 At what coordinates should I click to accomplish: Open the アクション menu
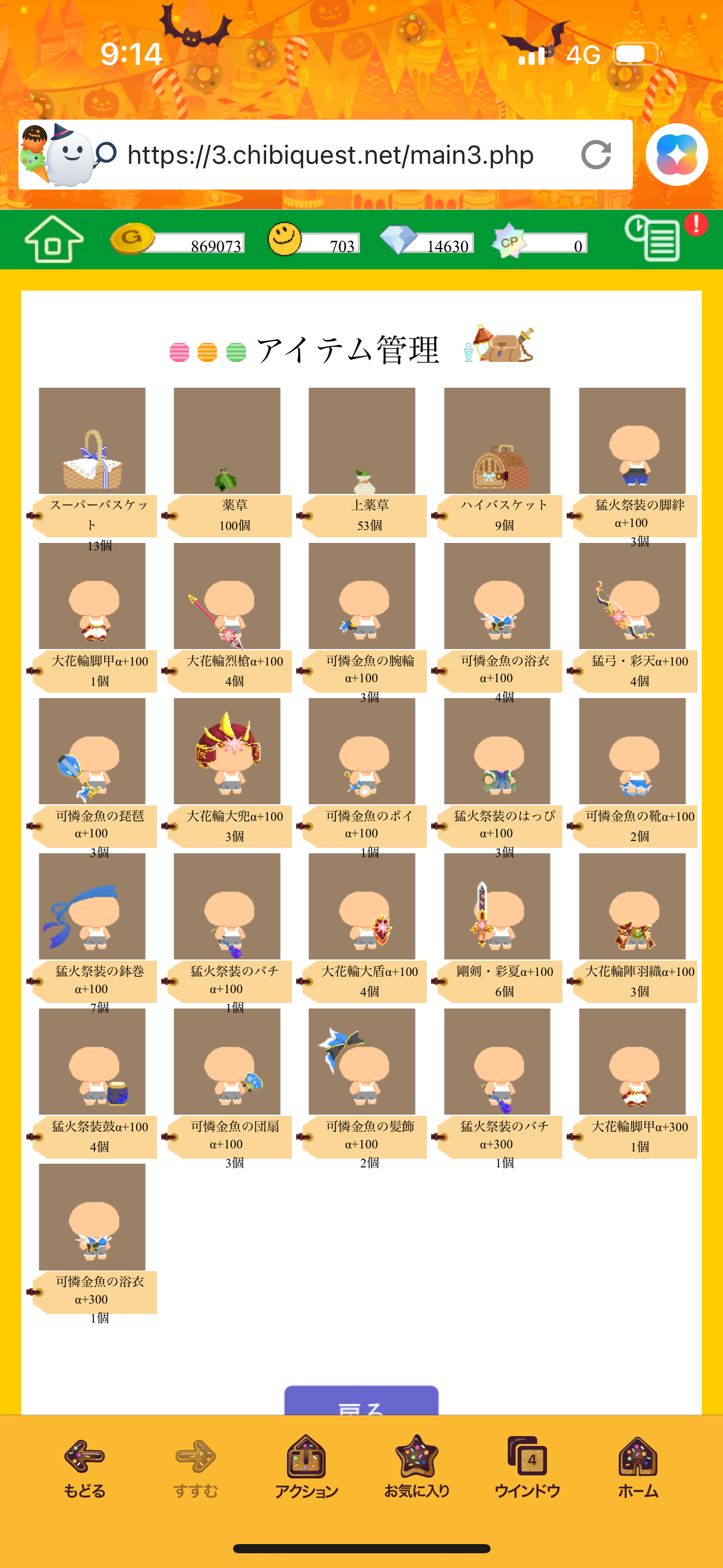click(x=306, y=1467)
